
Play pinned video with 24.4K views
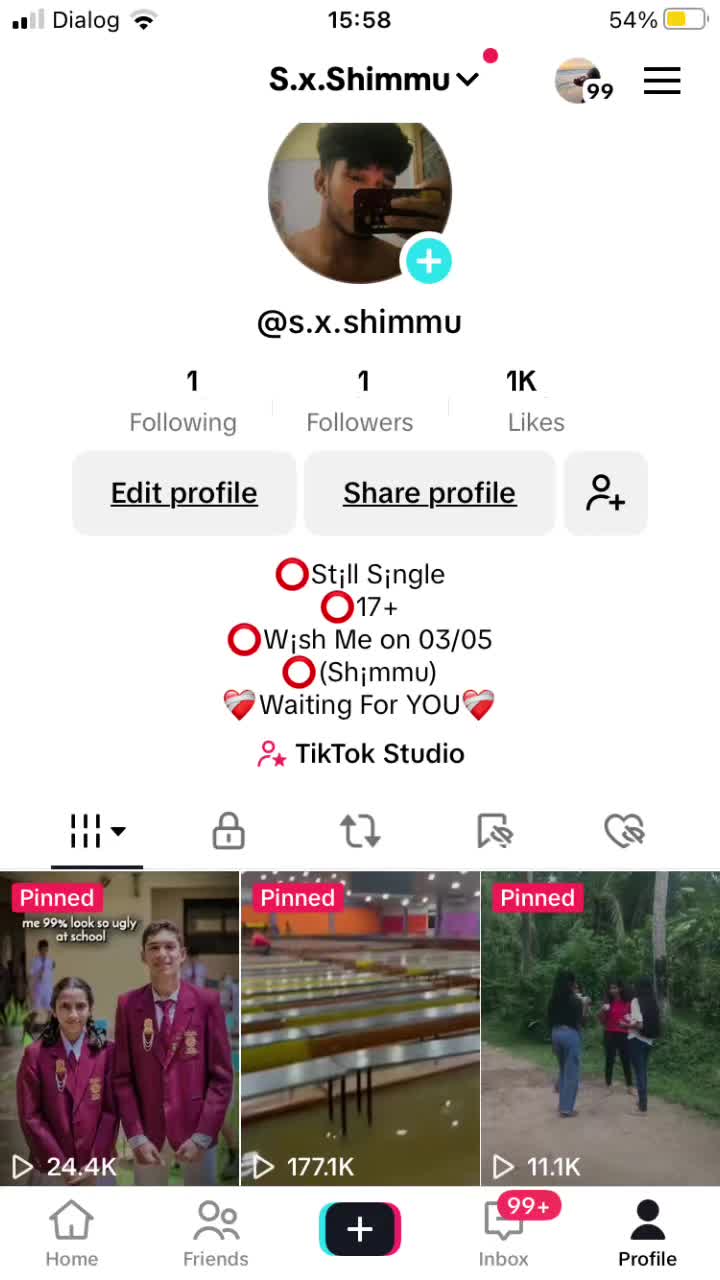click(x=119, y=1028)
